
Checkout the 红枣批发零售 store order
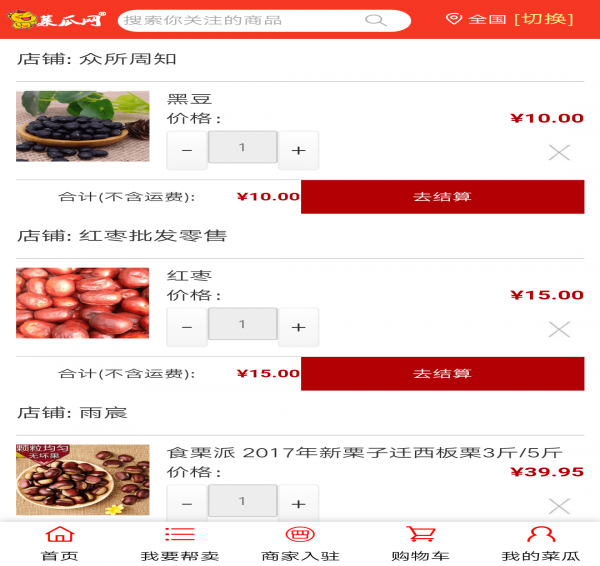click(x=442, y=373)
